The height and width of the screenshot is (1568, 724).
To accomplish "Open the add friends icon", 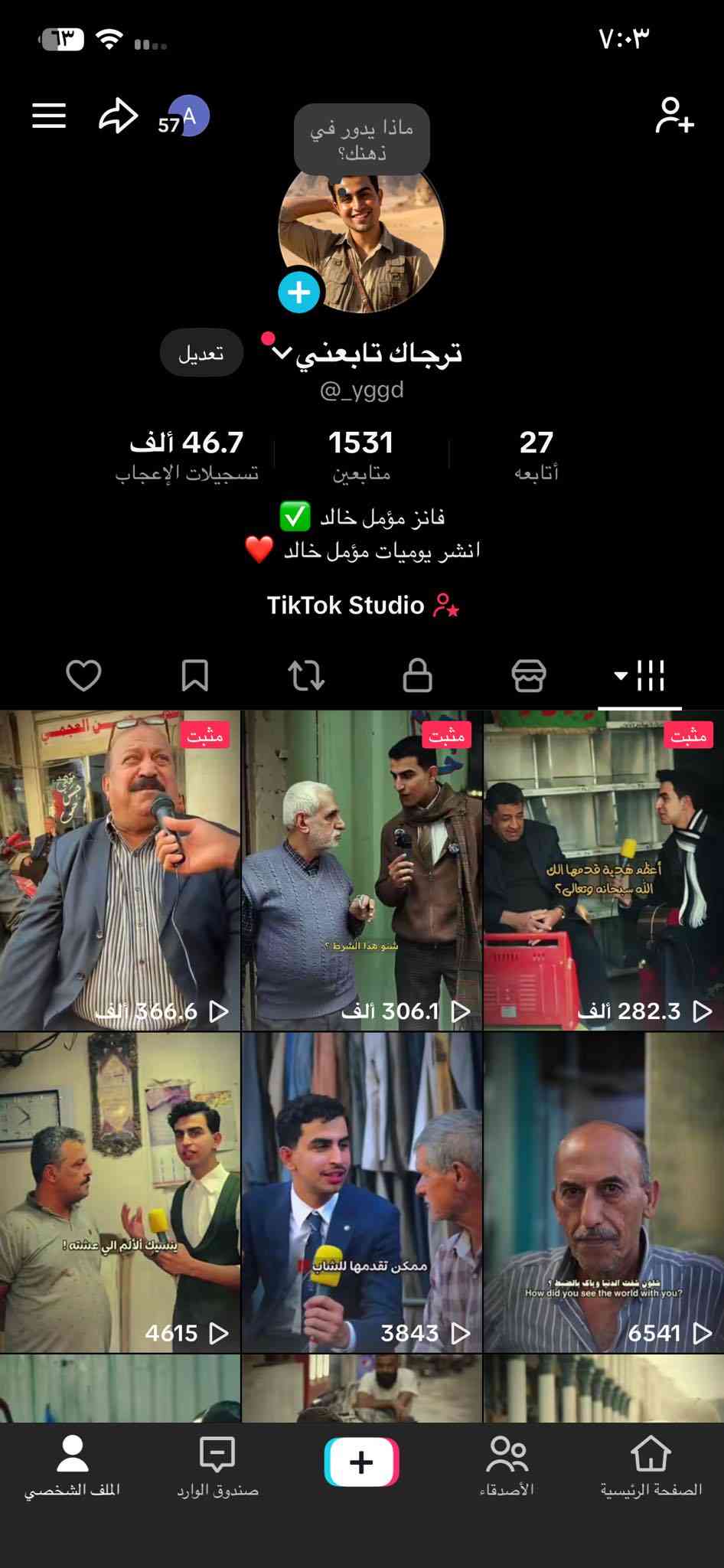I will click(x=674, y=116).
